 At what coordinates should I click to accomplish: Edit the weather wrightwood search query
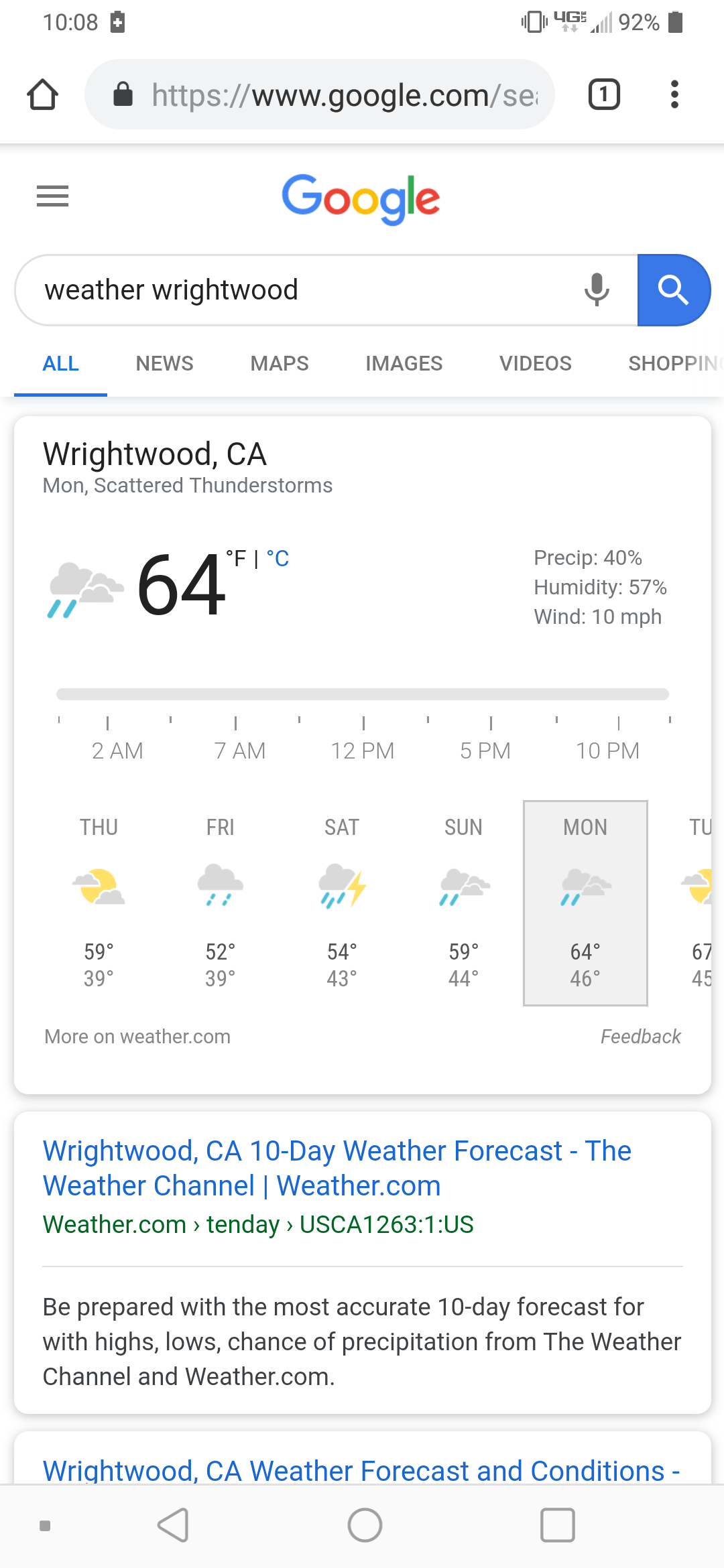295,290
